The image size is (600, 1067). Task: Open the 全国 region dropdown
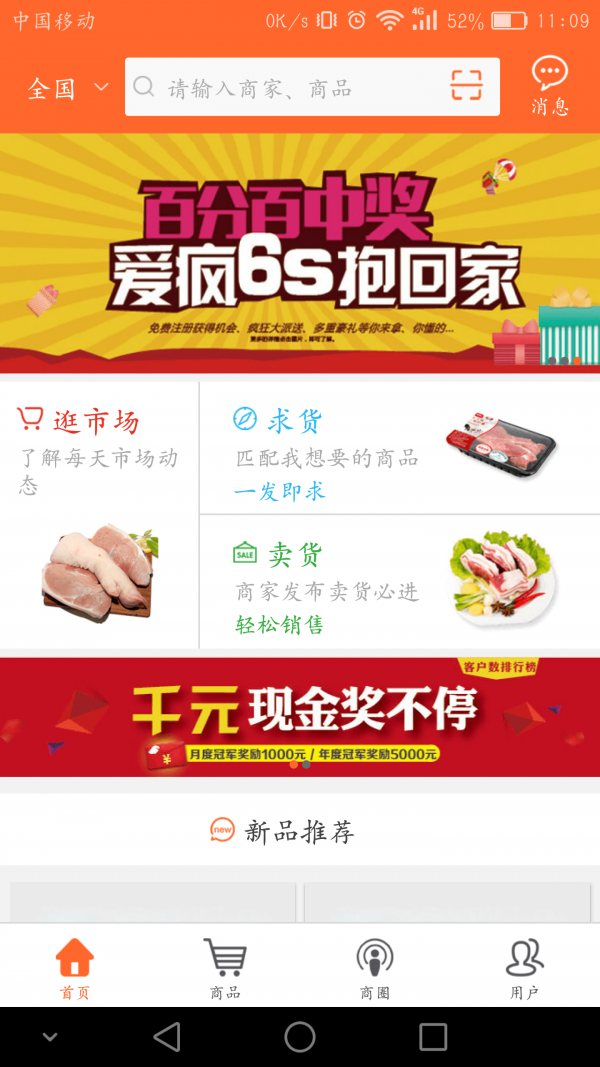tap(67, 88)
